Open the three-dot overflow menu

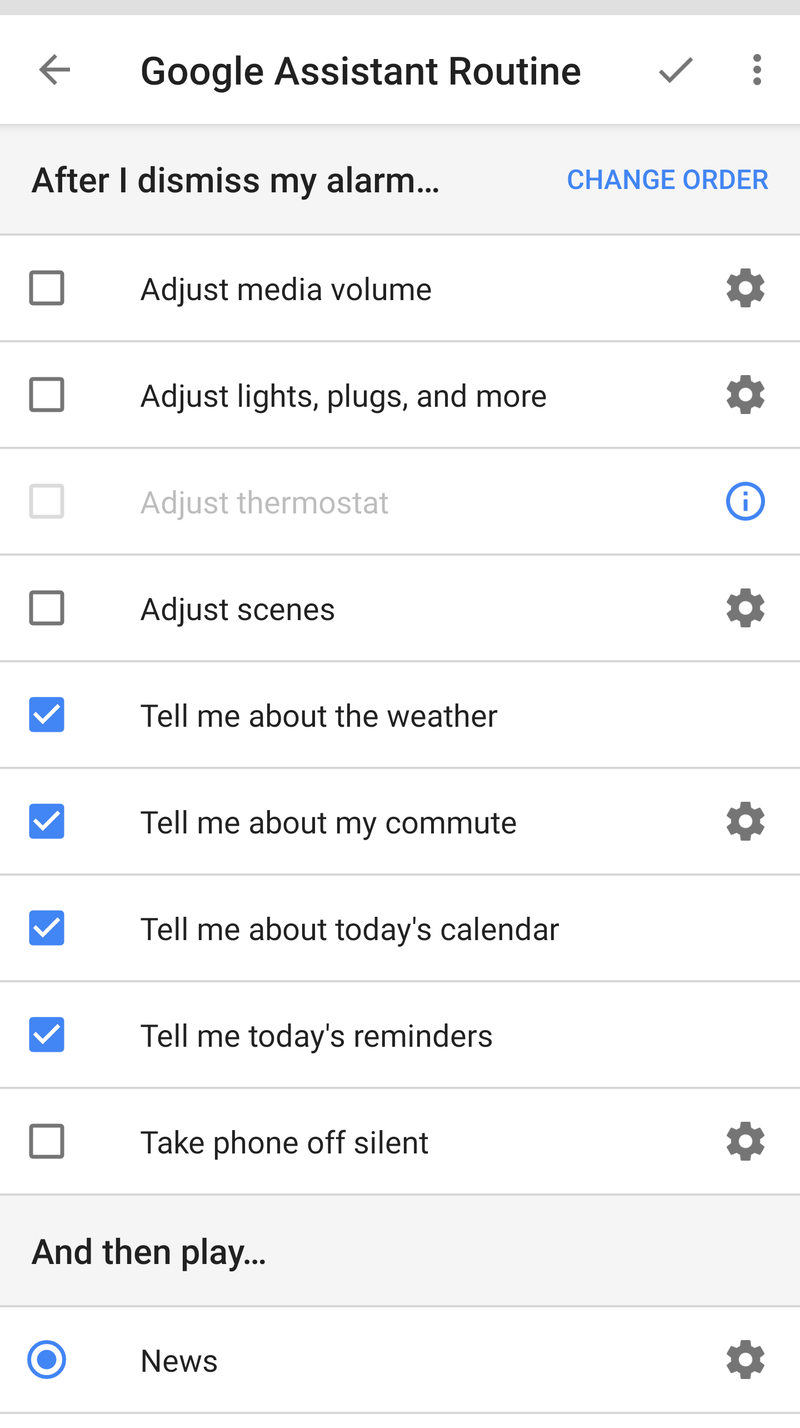(757, 70)
